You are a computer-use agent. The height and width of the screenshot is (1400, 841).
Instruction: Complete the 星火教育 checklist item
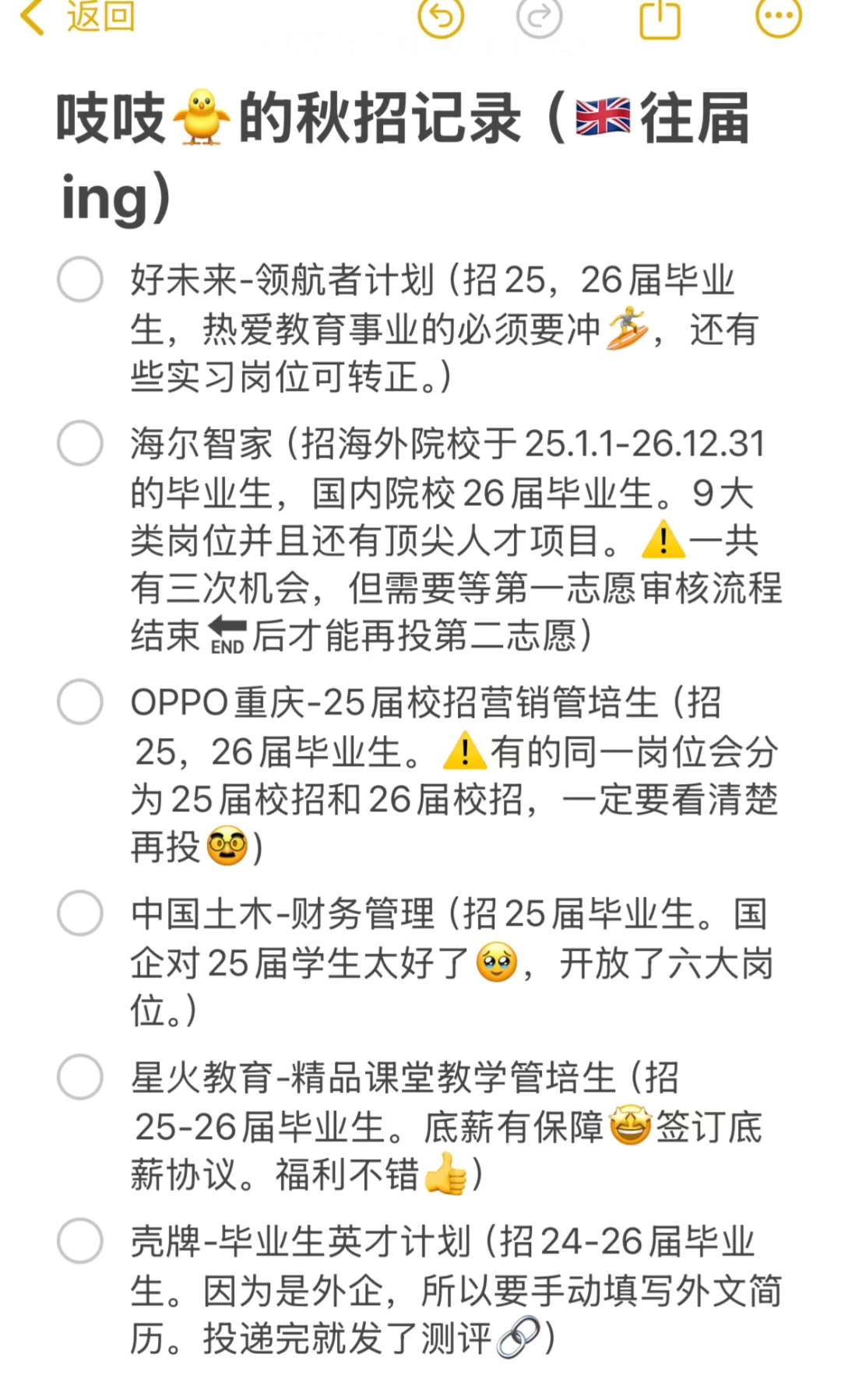tap(80, 1077)
